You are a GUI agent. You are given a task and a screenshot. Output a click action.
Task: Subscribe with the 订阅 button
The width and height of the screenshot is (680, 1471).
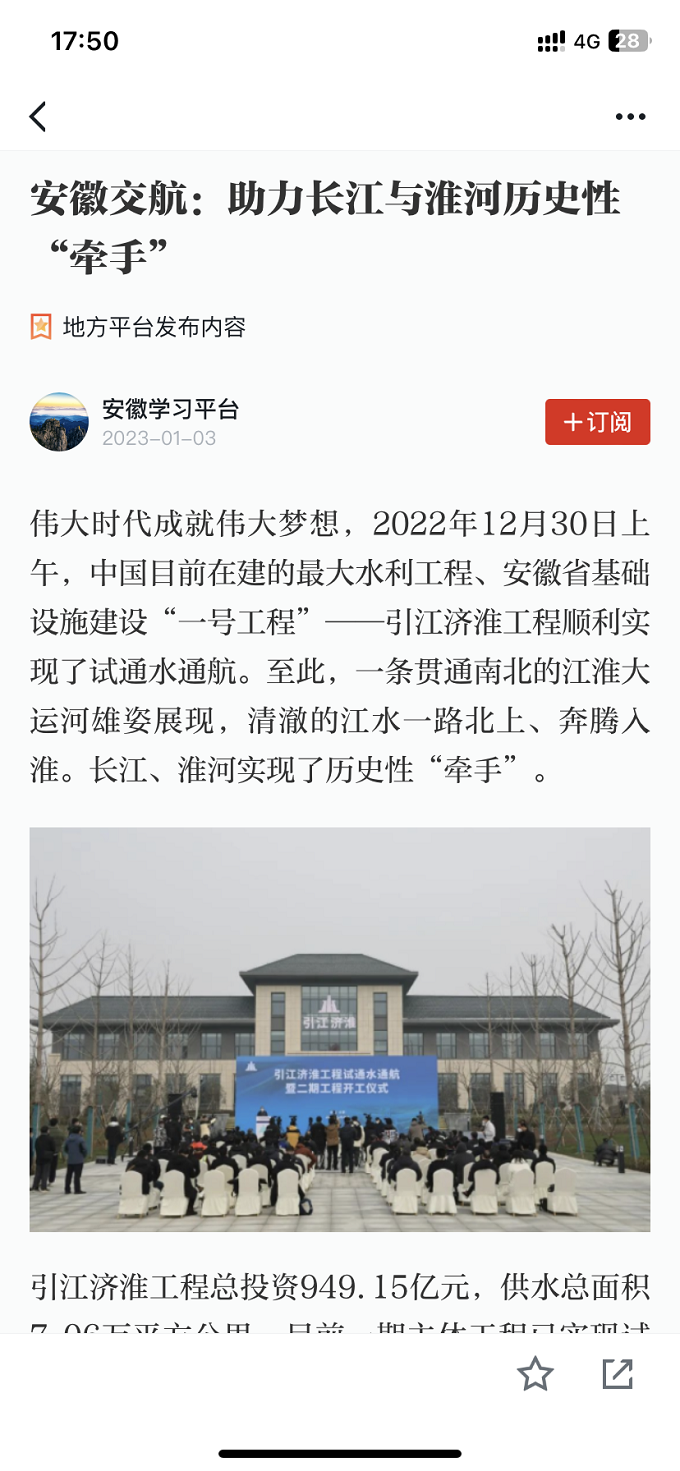[597, 422]
